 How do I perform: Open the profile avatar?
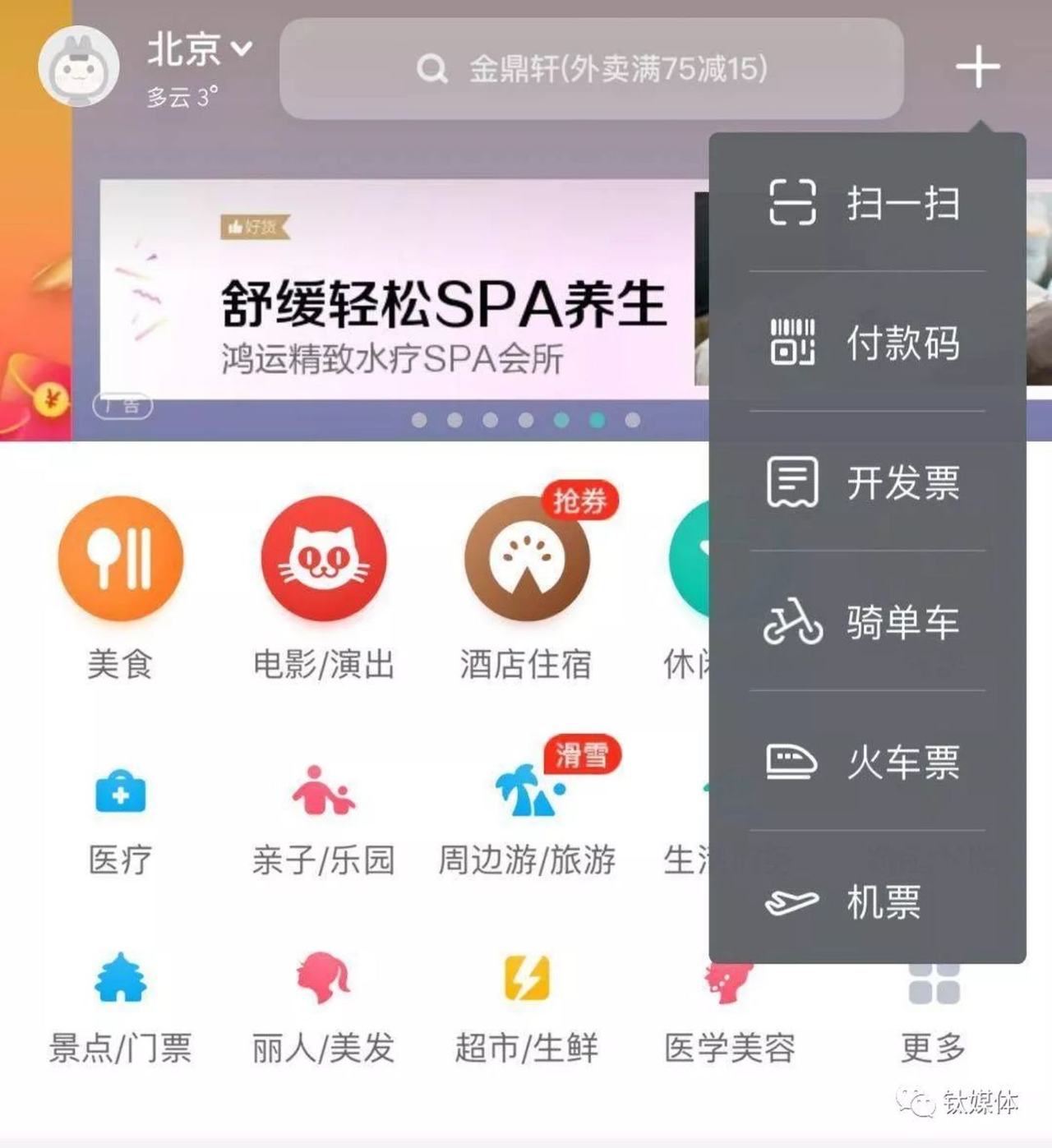[79, 67]
